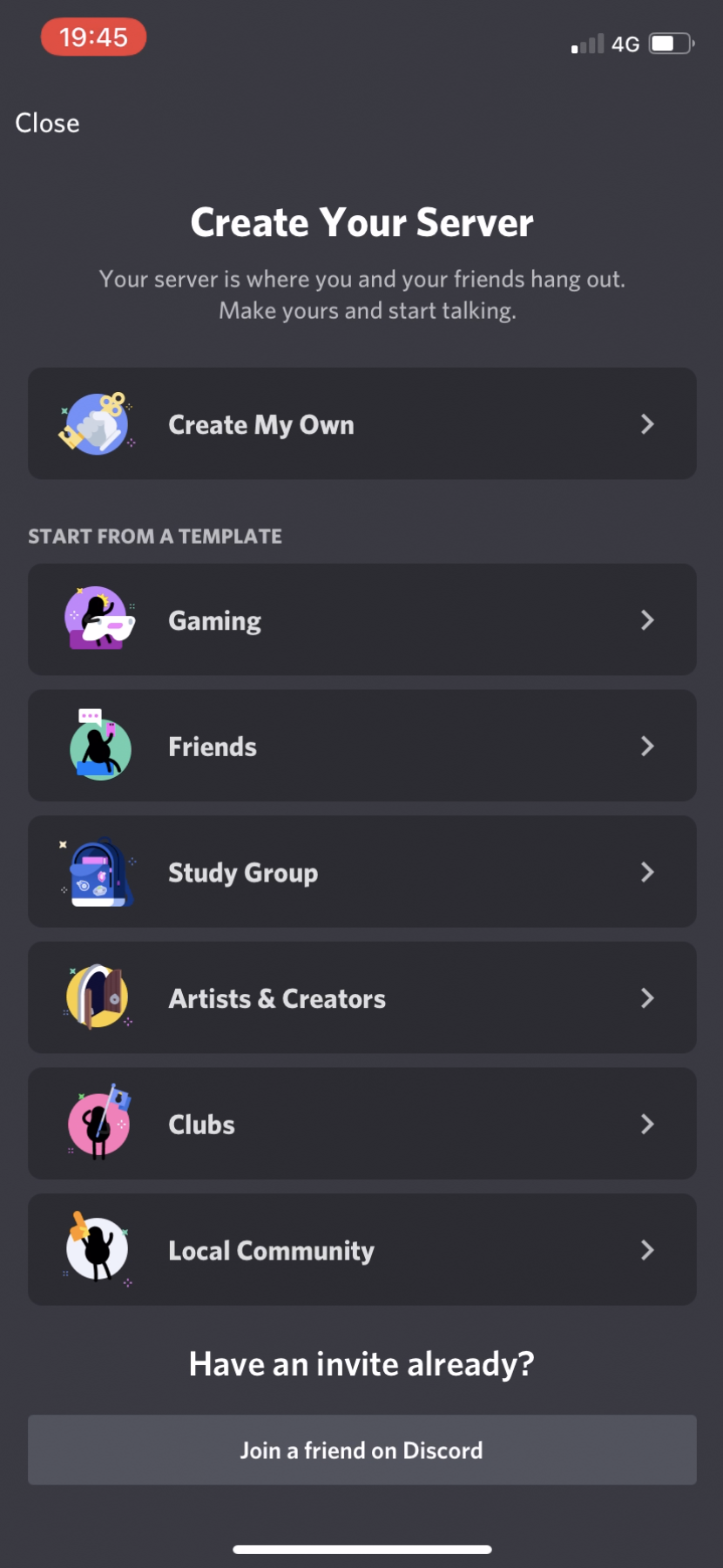Tap the cellular signal indicator
The width and height of the screenshot is (723, 1568).
[584, 43]
